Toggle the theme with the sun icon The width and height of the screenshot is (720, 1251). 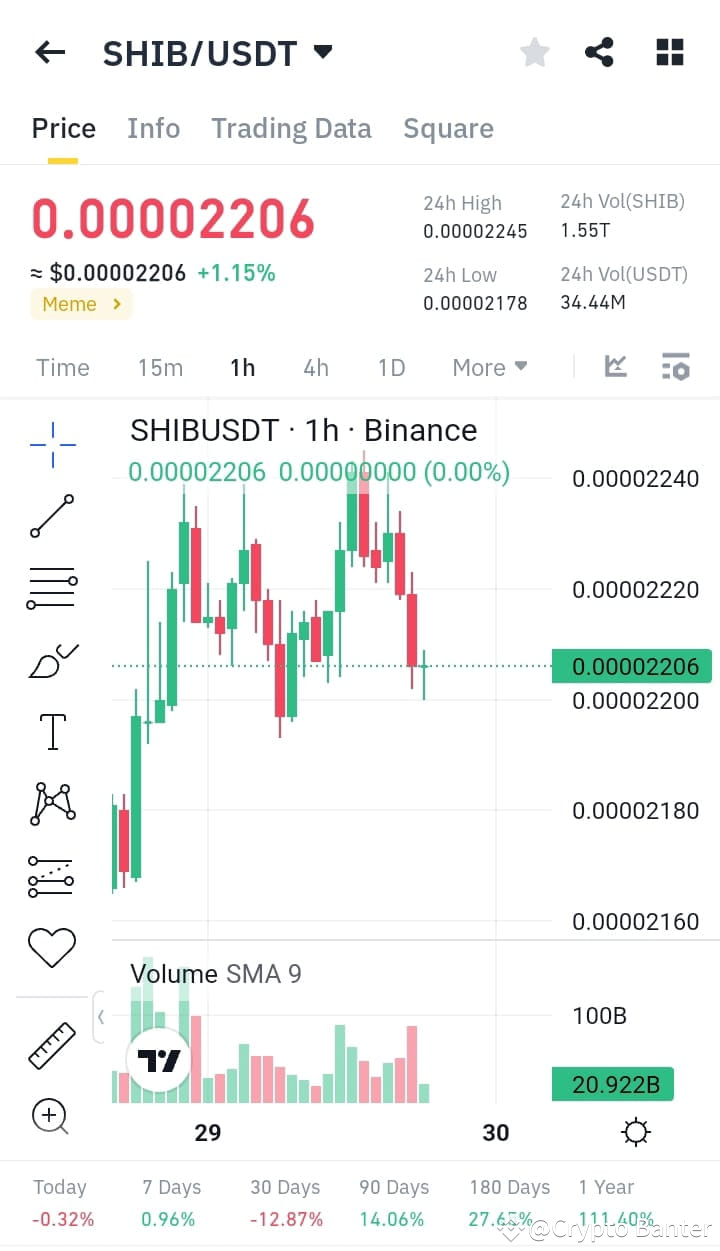coord(636,1131)
